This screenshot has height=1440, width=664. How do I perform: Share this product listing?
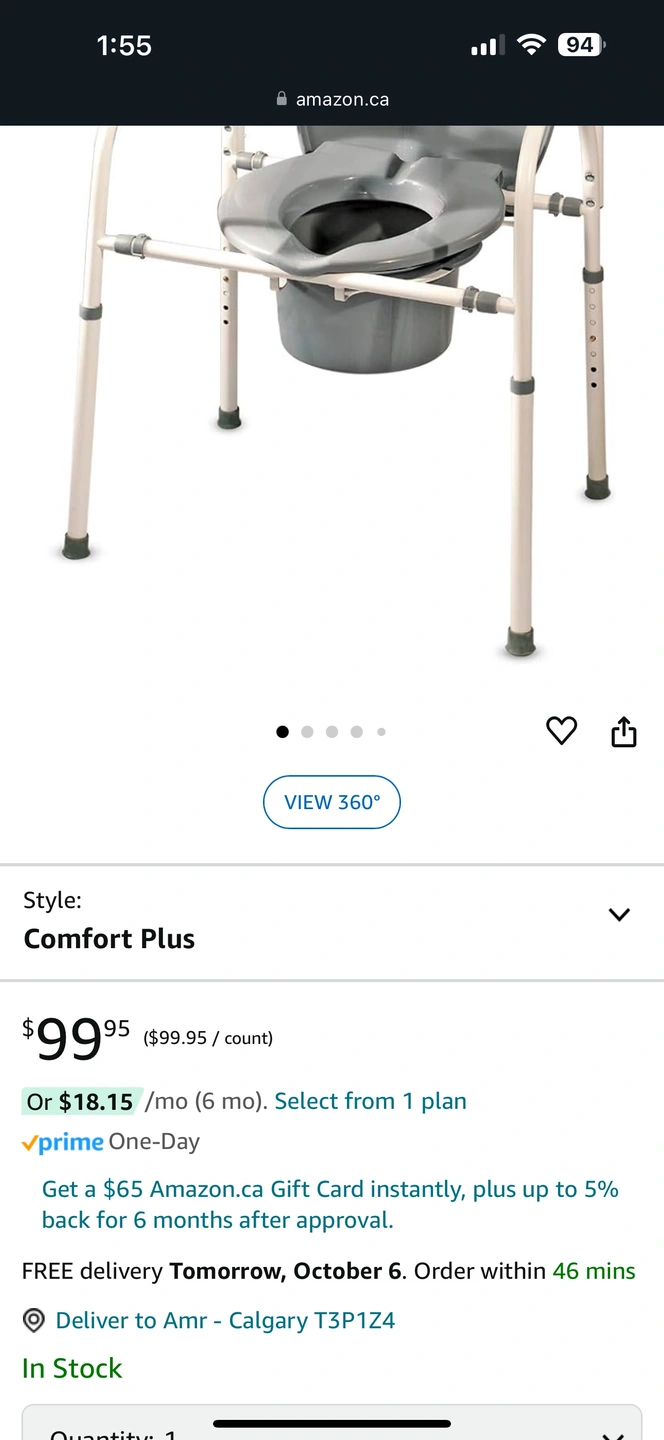coord(623,732)
